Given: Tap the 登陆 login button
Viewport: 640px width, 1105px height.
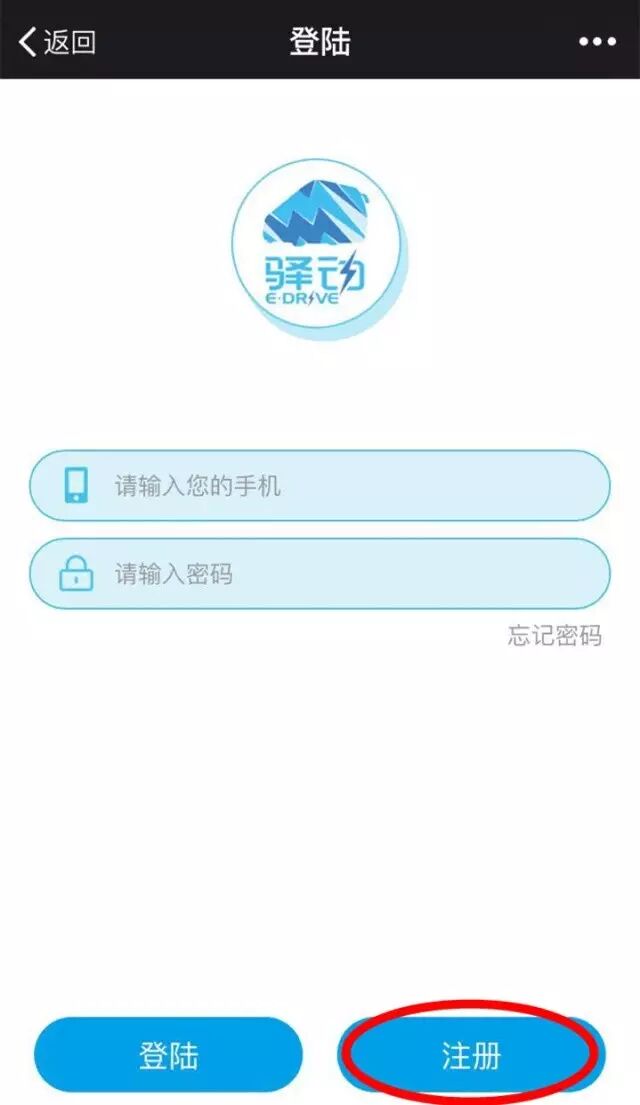Looking at the screenshot, I should pyautogui.click(x=168, y=1055).
